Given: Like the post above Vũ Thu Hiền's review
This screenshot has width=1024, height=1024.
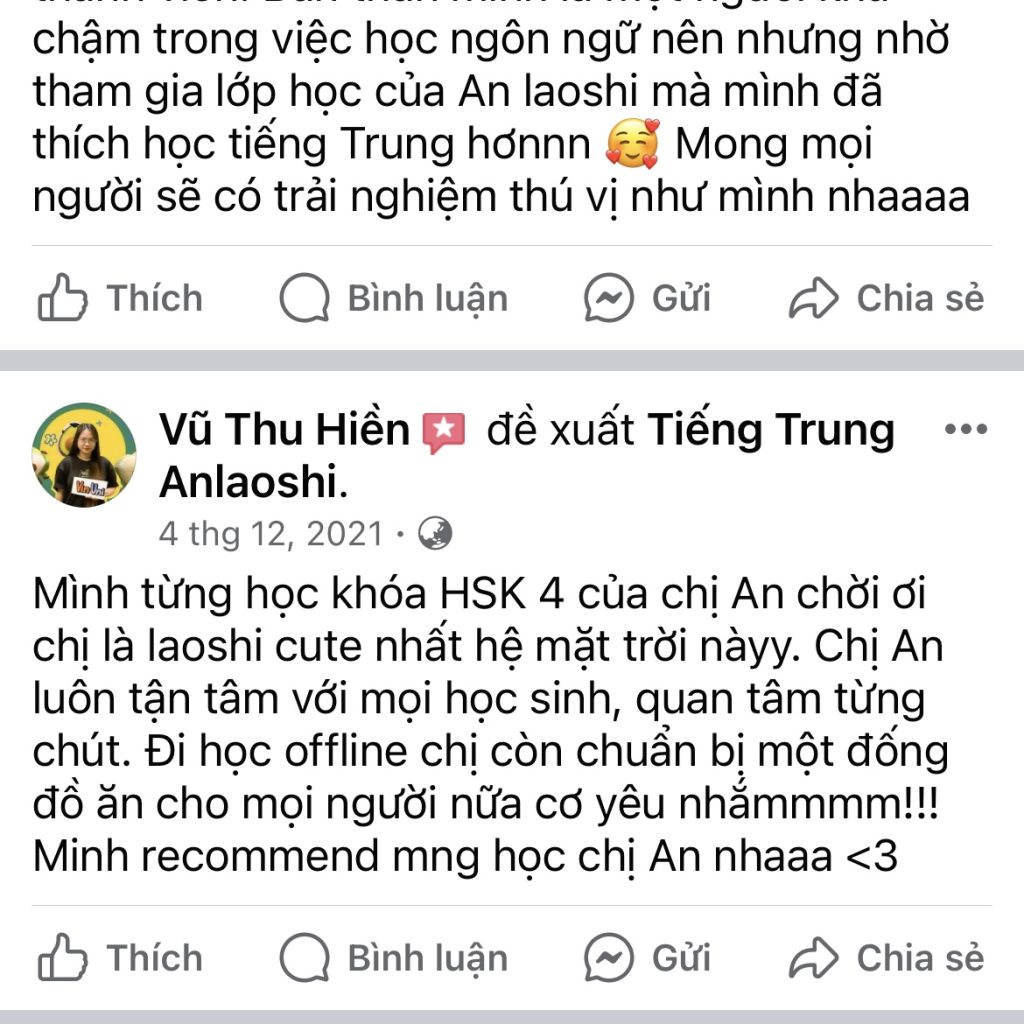Looking at the screenshot, I should coord(120,298).
